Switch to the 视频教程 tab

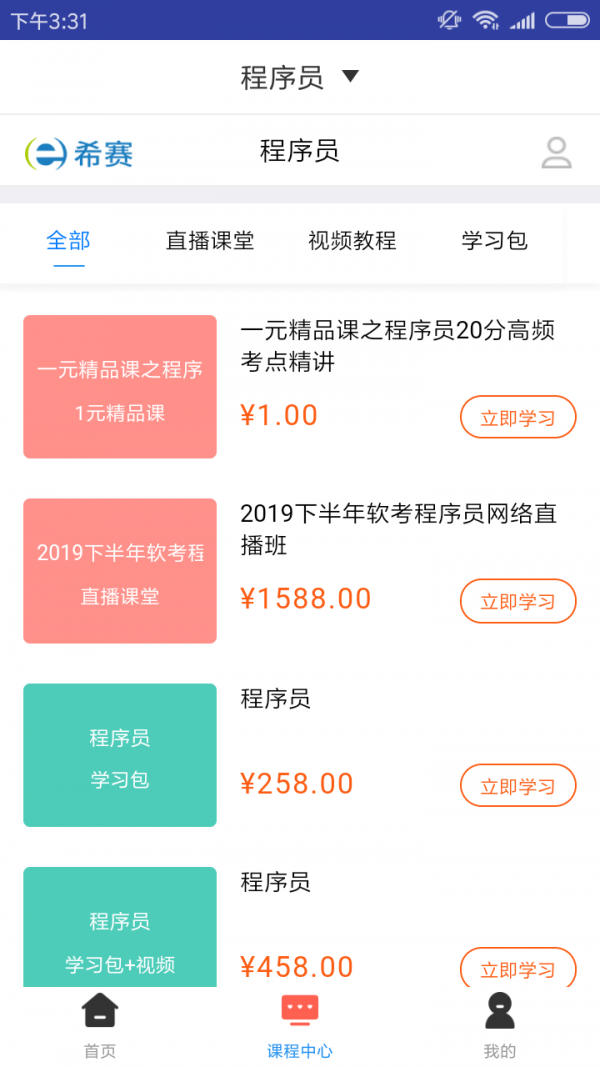tap(352, 241)
